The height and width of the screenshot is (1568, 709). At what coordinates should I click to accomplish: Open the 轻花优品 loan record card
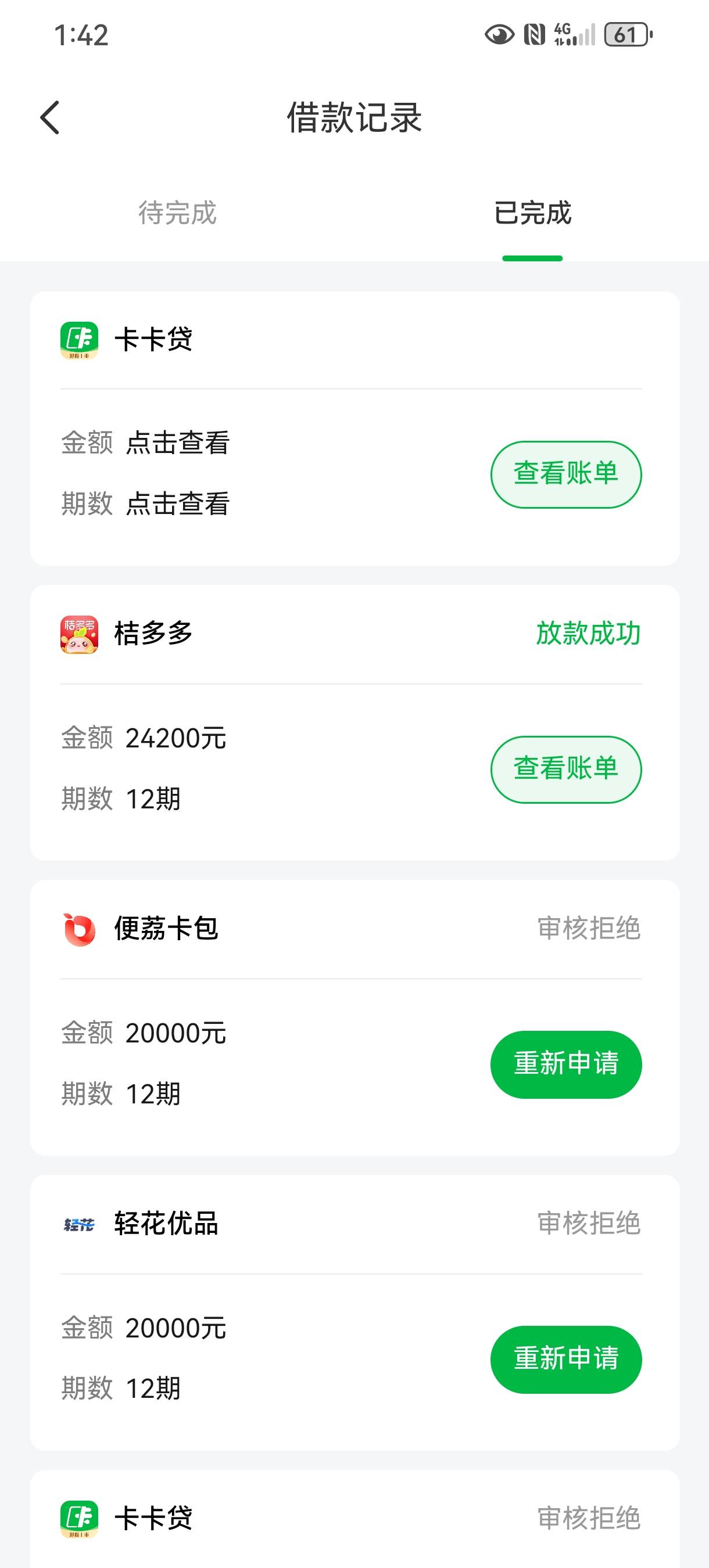pyautogui.click(x=354, y=1312)
